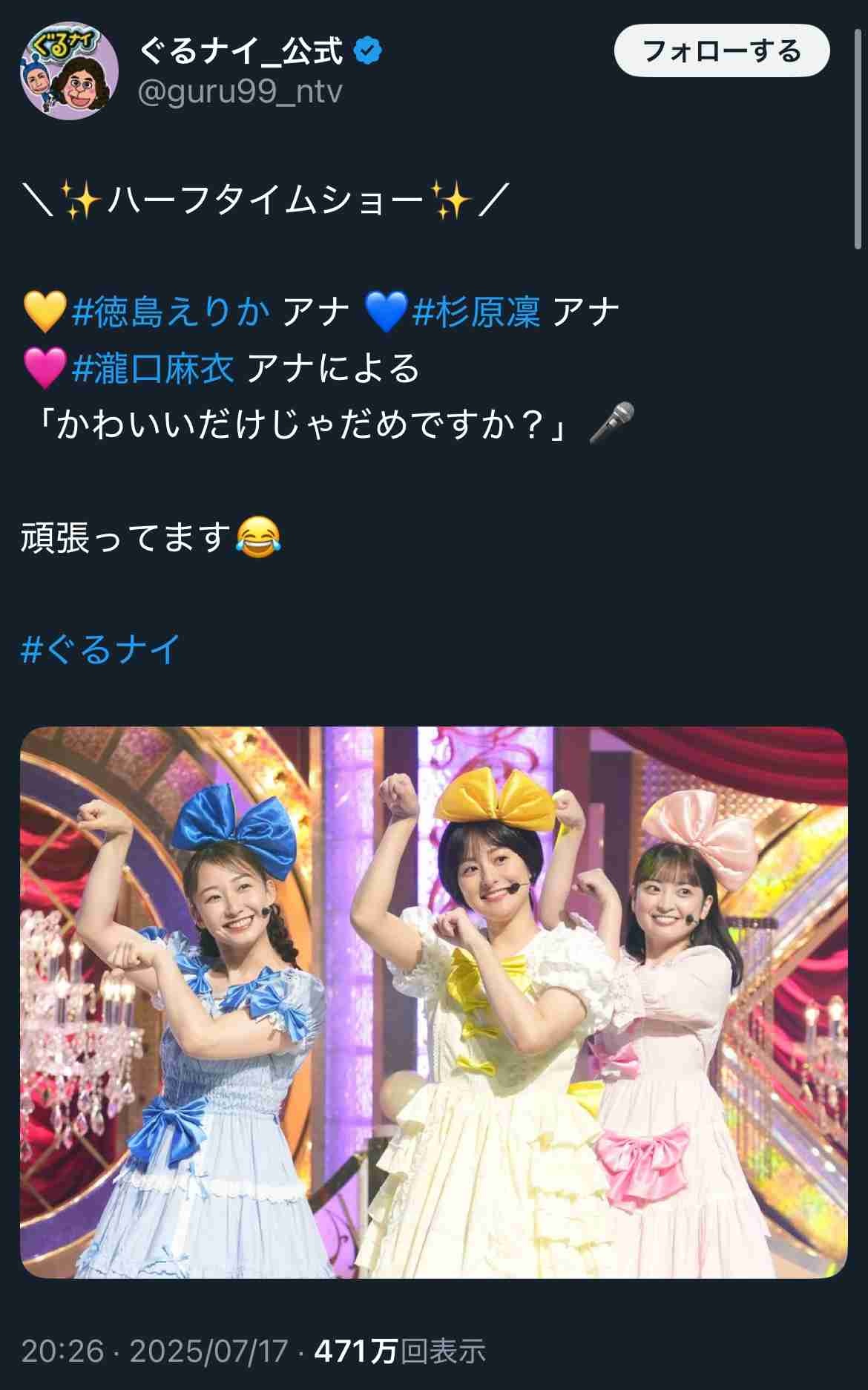Open the @guru99_ntv account name
Image resolution: width=868 pixels, height=1390 pixels.
[x=240, y=94]
